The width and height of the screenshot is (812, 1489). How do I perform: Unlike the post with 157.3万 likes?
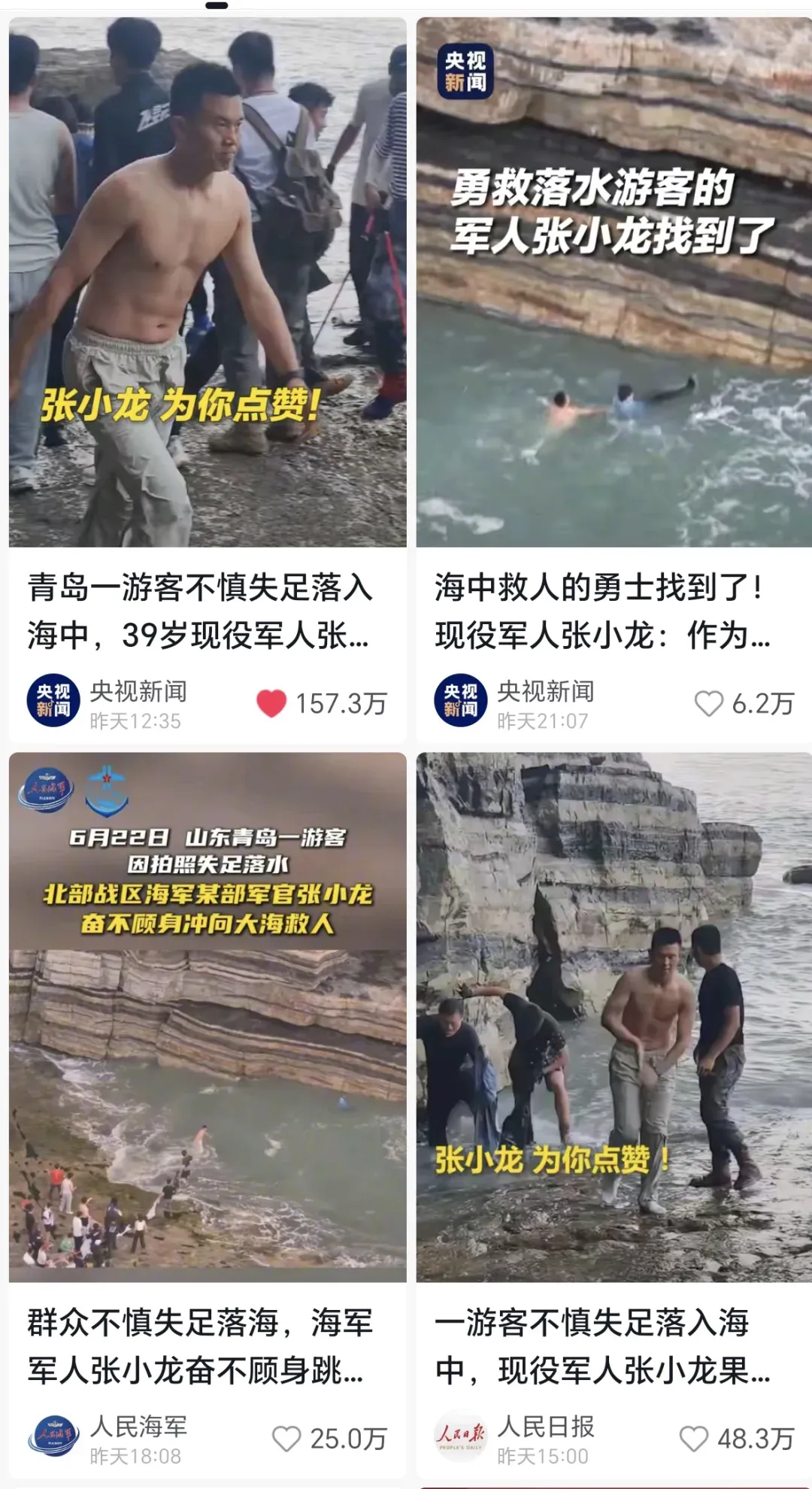[271, 704]
